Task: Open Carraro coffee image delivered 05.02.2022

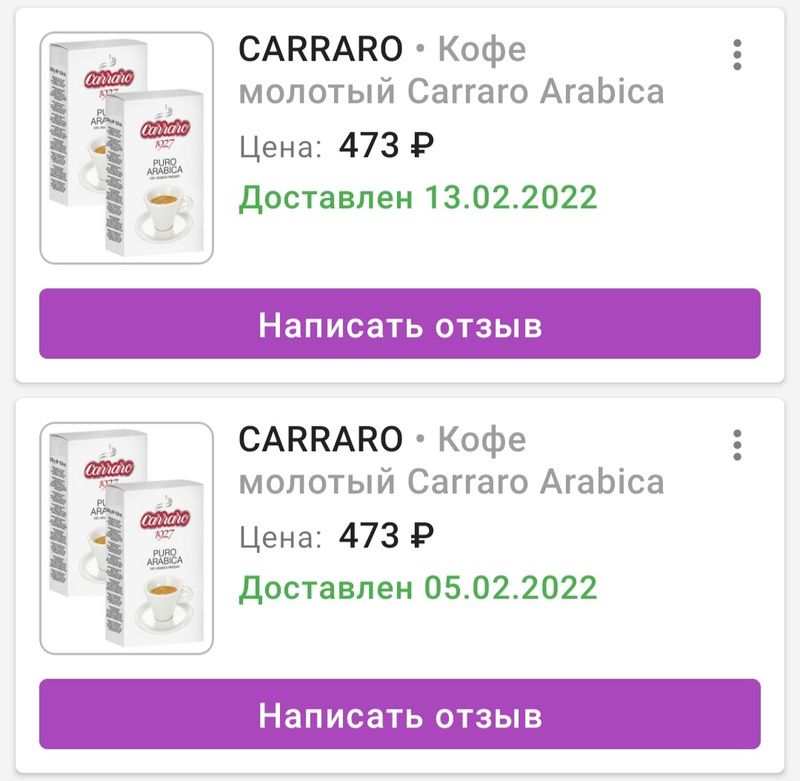Action: [x=127, y=538]
